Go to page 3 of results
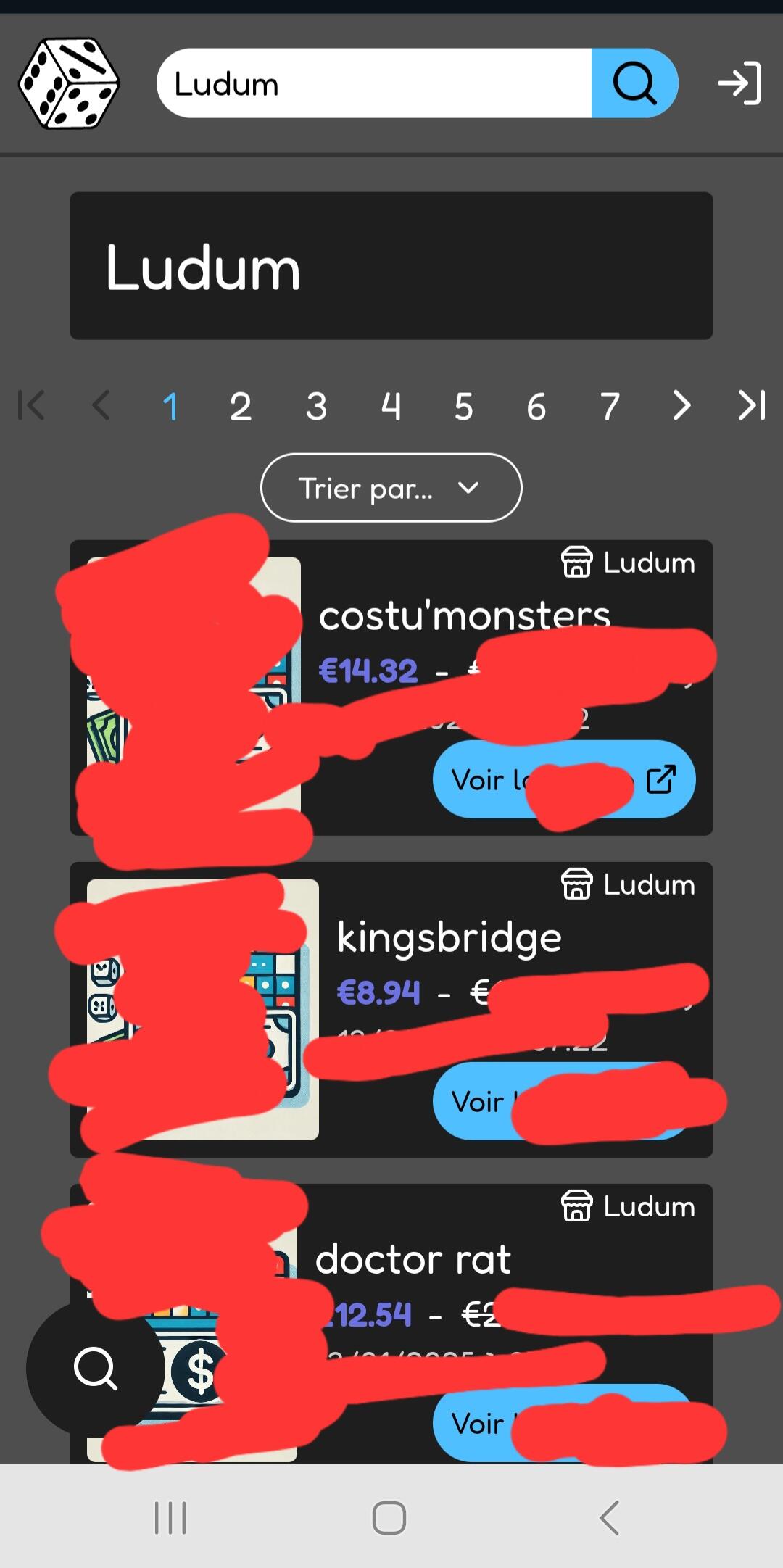This screenshot has width=783, height=1568. pos(316,406)
